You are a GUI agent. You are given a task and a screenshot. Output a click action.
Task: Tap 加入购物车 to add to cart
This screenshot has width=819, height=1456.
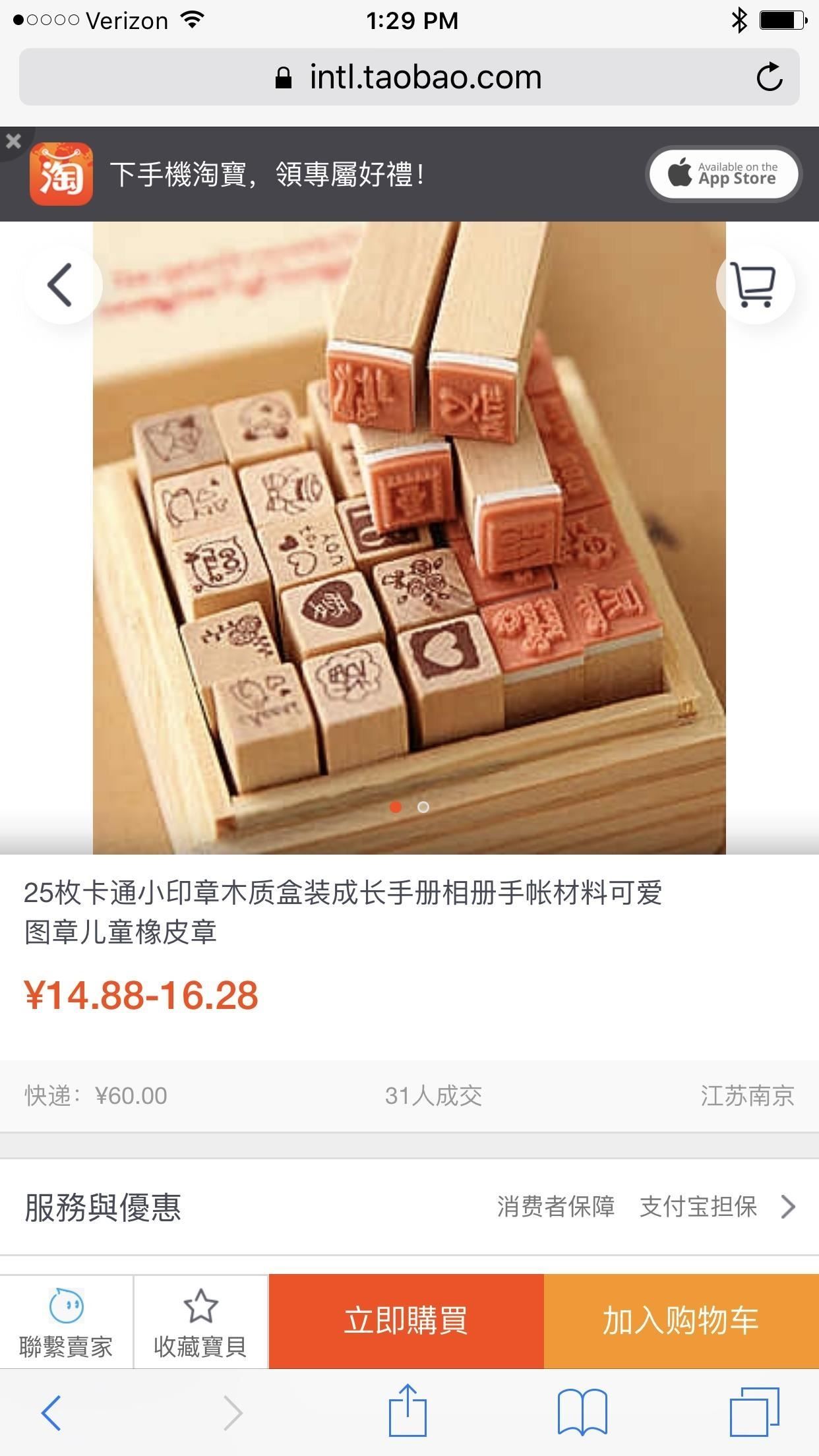click(681, 1321)
